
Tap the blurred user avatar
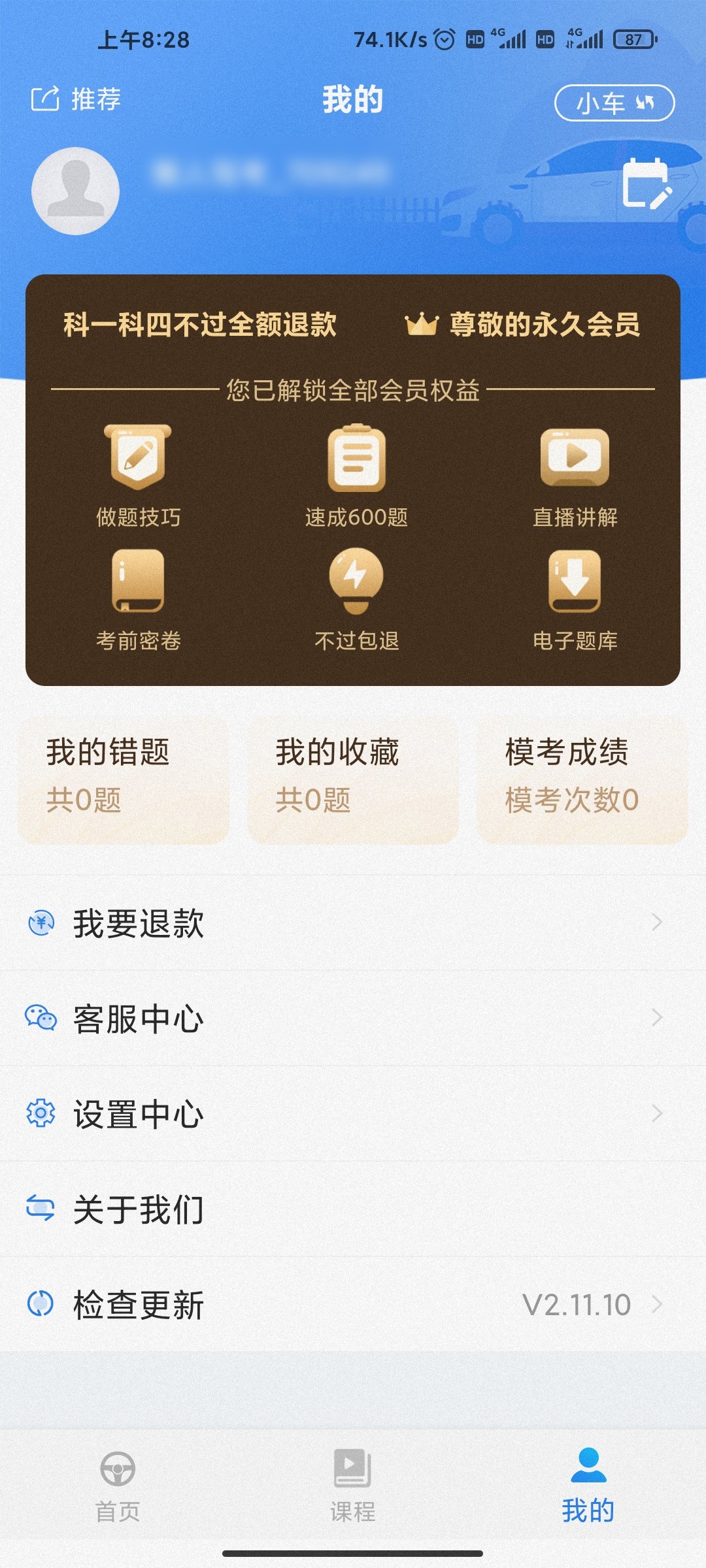(x=75, y=189)
